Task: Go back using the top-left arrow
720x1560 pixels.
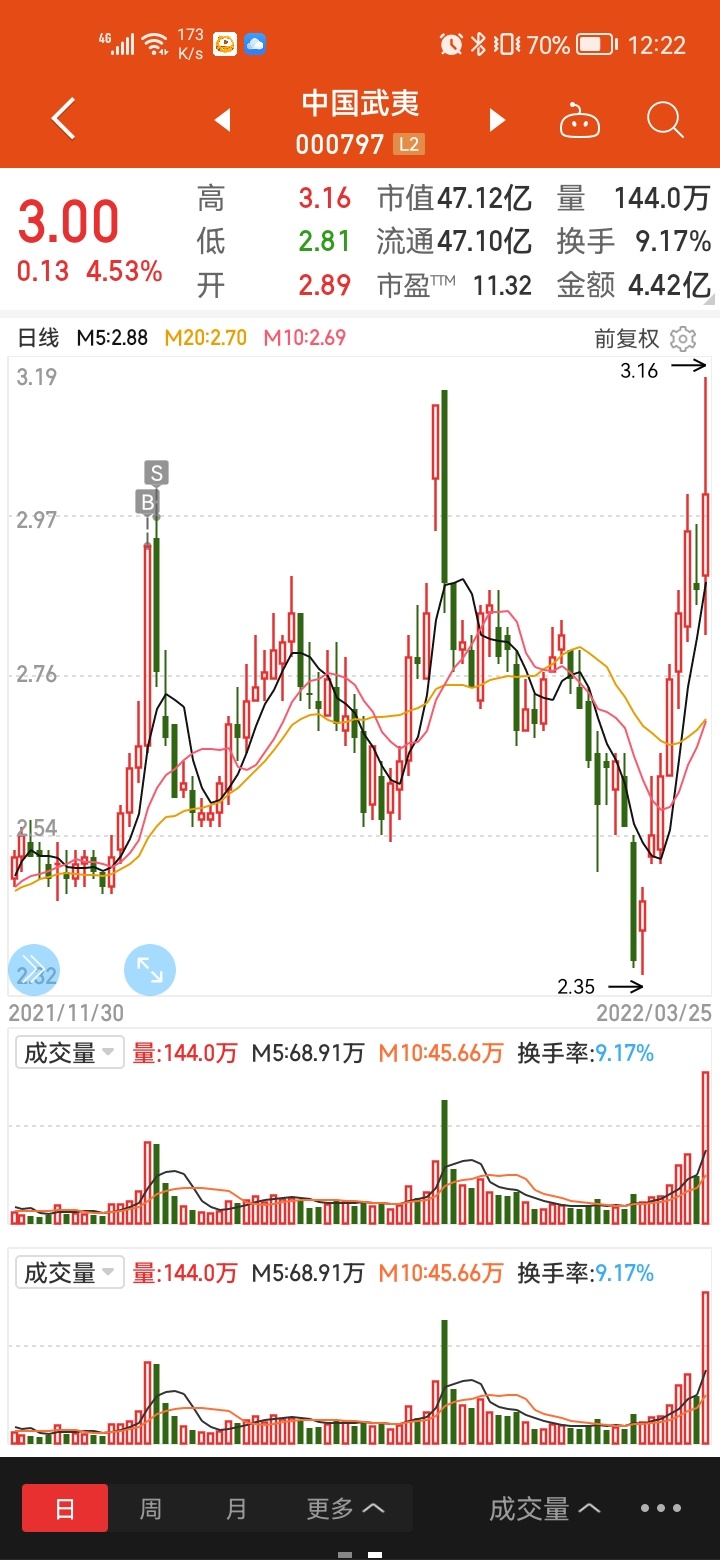Action: (64, 120)
